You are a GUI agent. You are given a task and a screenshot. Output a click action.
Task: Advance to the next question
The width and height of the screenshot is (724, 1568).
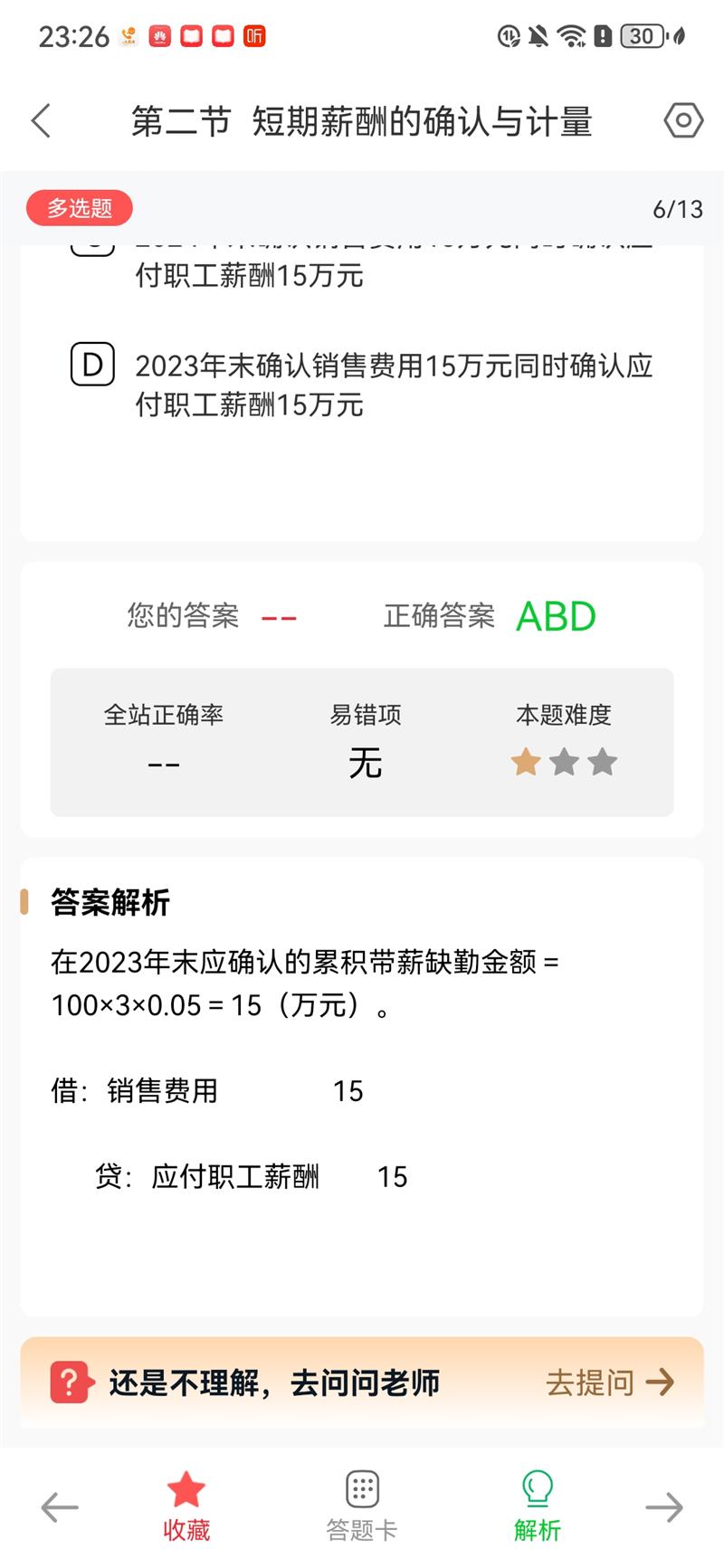coord(664,1507)
